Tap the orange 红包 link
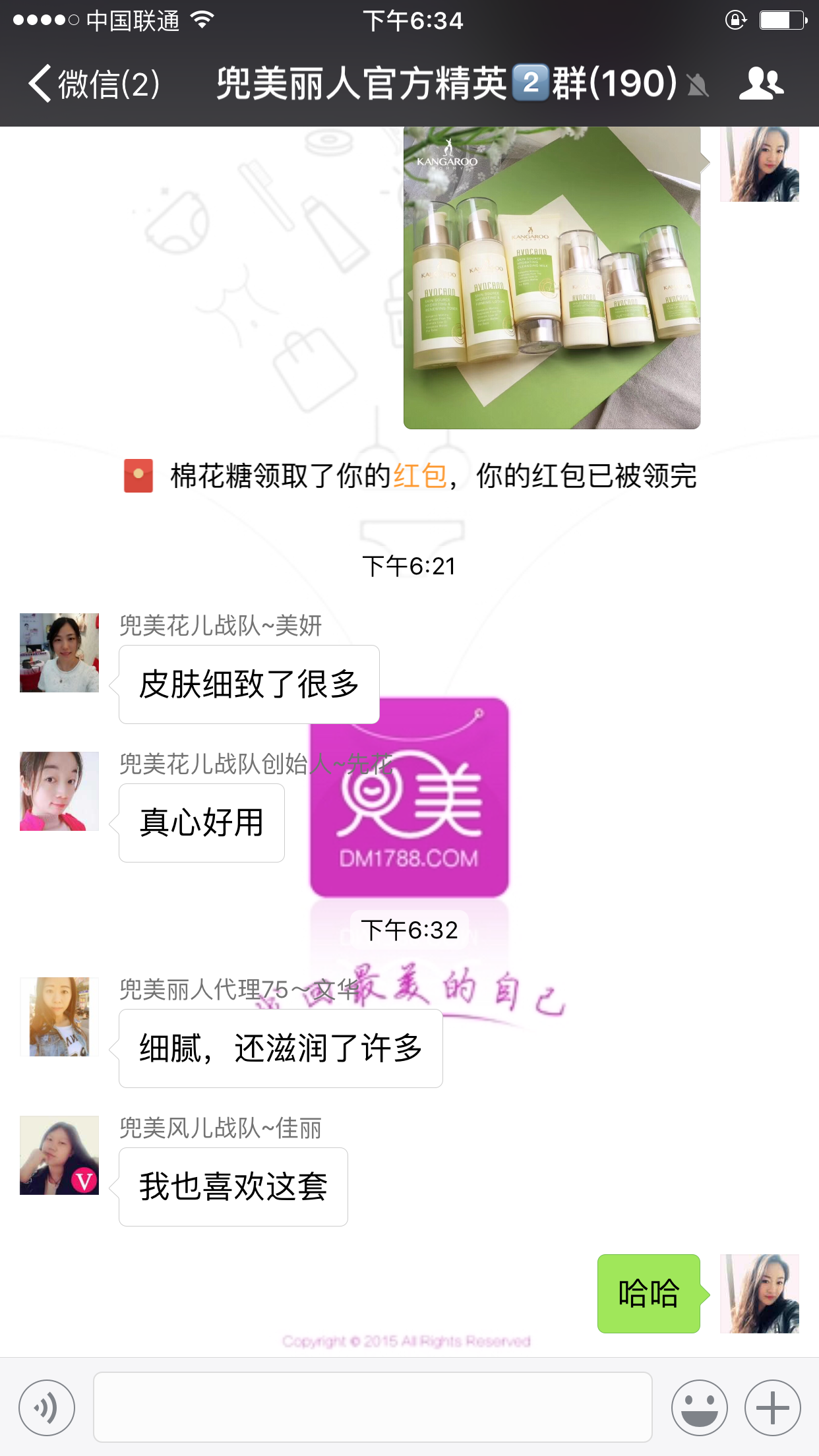 (420, 476)
